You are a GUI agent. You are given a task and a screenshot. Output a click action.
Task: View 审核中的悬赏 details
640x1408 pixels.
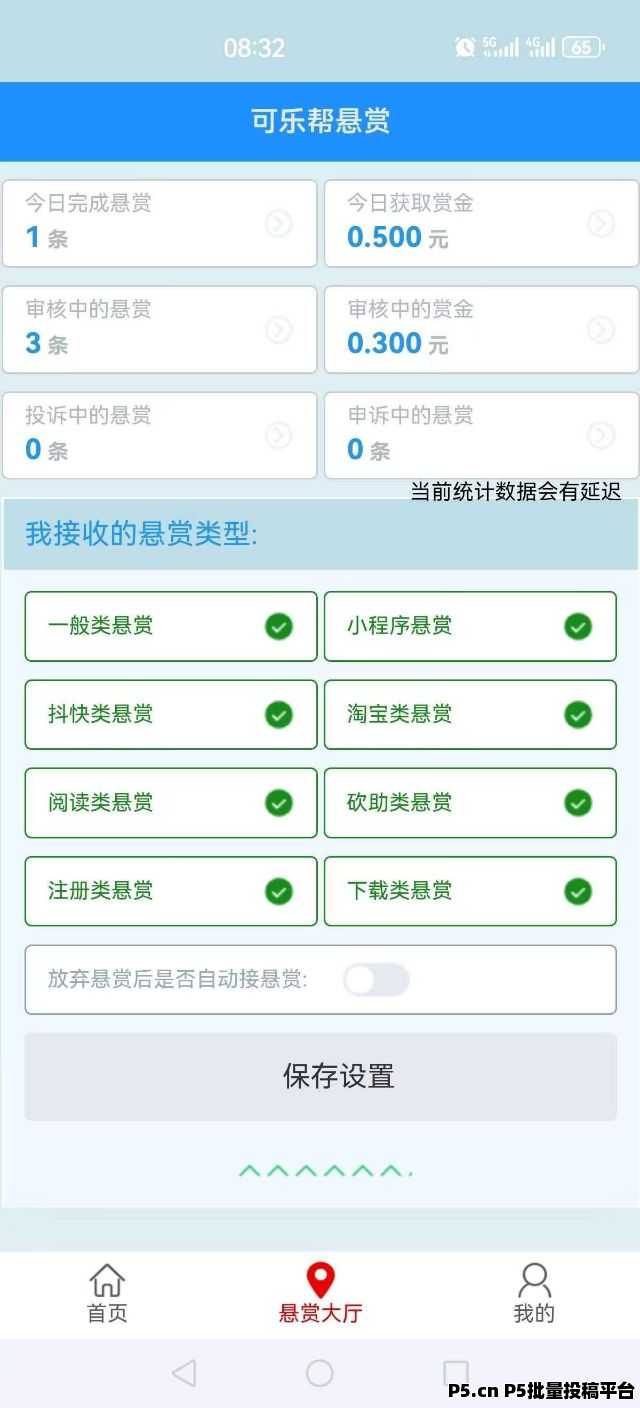coord(160,329)
